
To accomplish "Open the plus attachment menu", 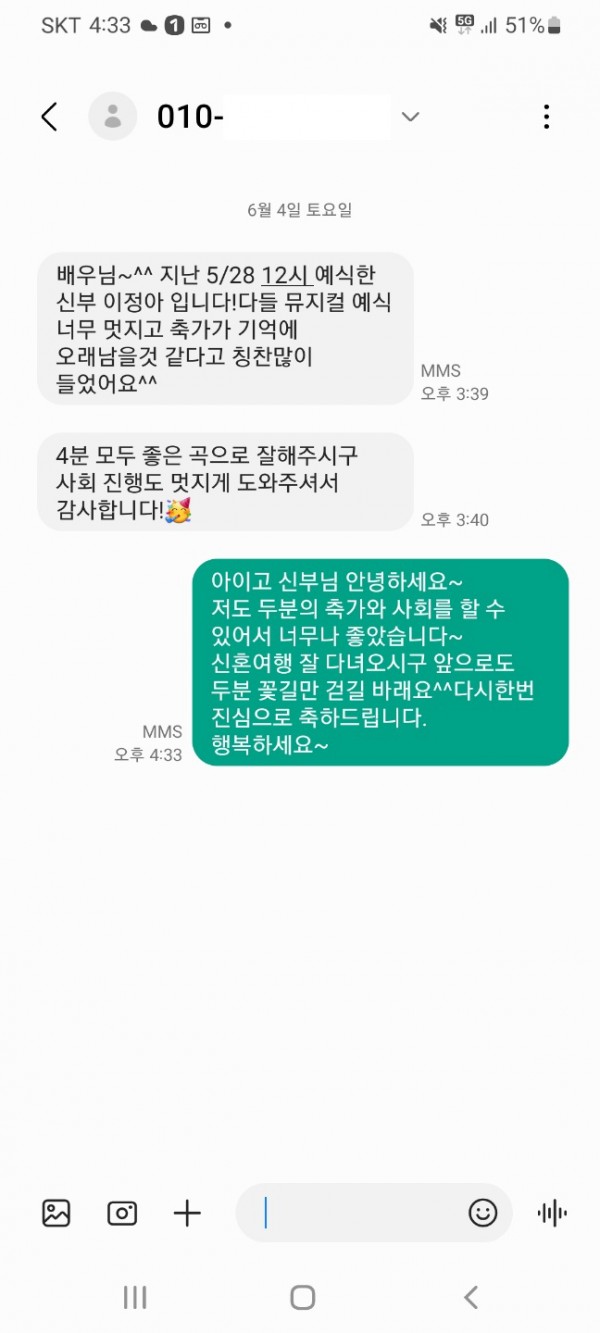I will point(187,1214).
